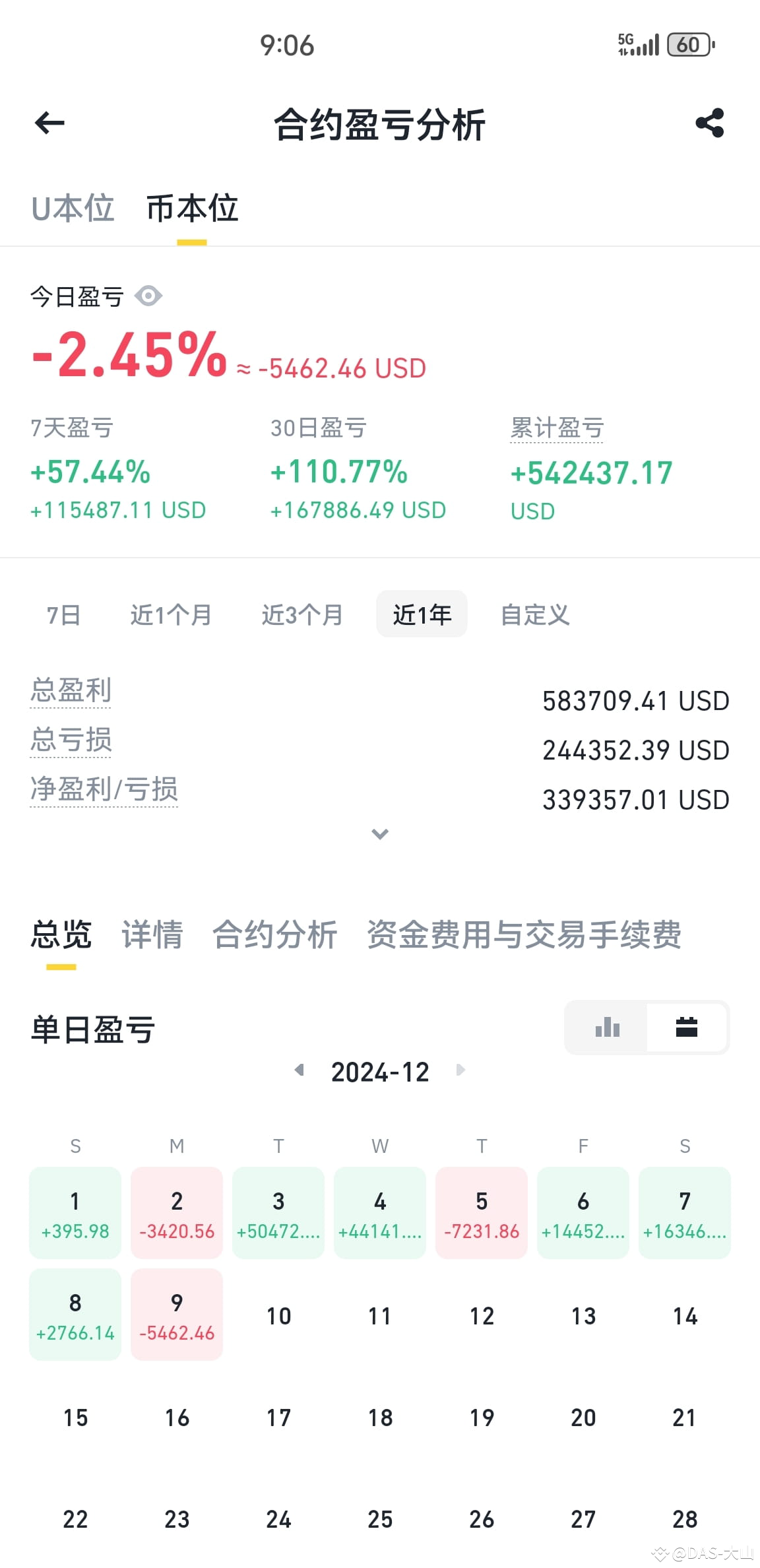Open the 详情 tab

[x=152, y=934]
